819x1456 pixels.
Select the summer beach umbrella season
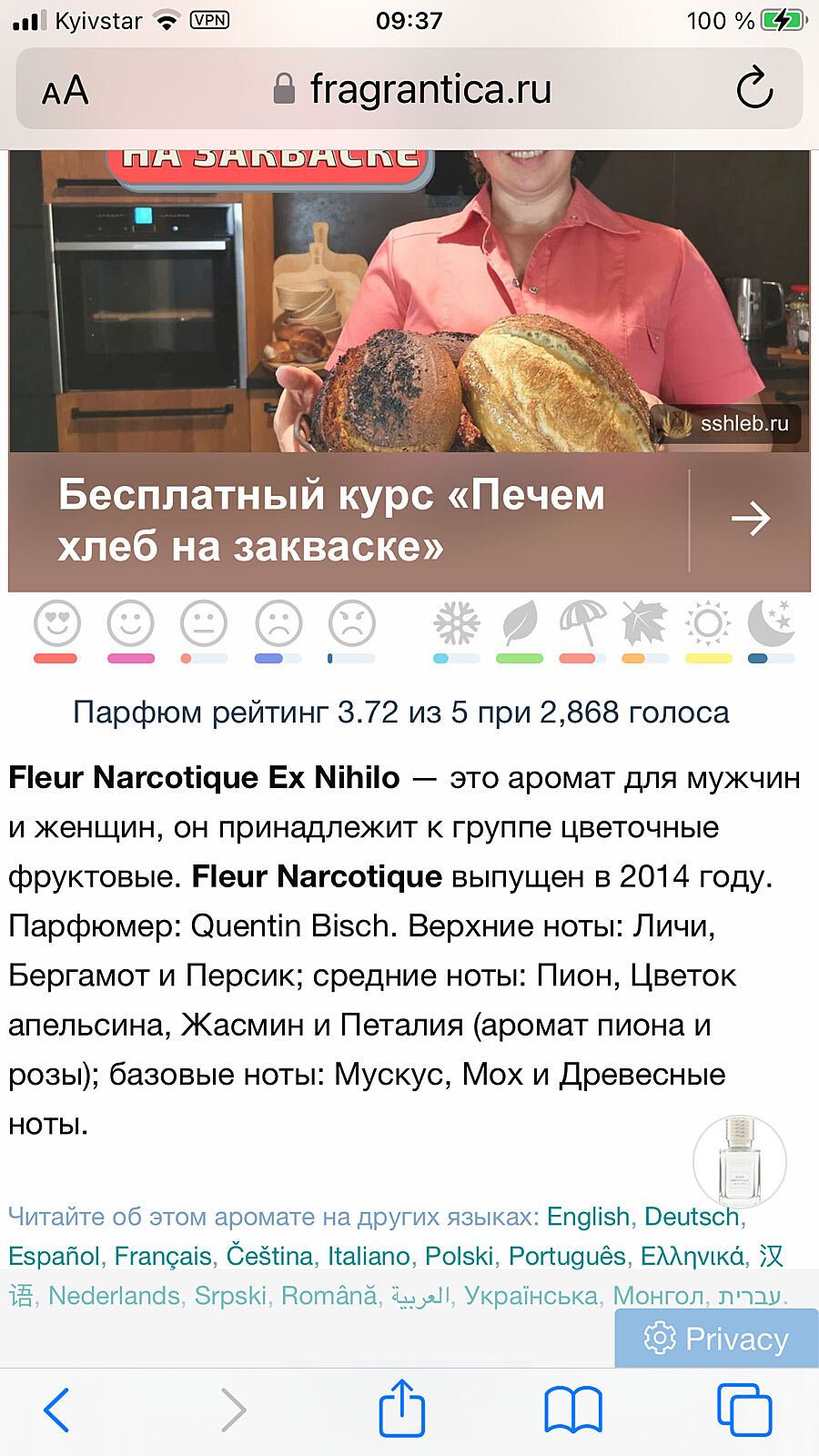pyautogui.click(x=582, y=624)
